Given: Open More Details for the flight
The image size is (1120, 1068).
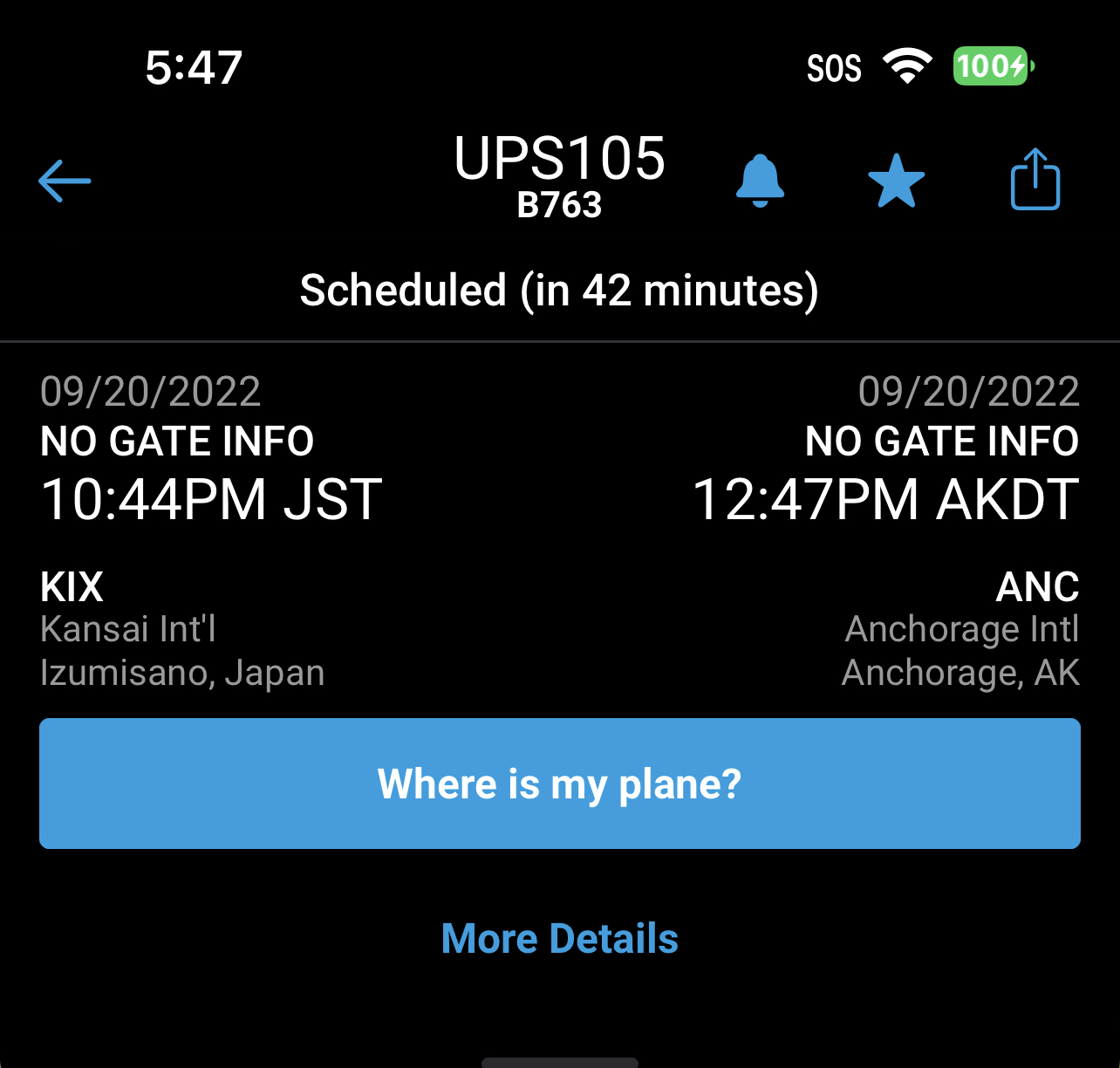Looking at the screenshot, I should (x=560, y=939).
